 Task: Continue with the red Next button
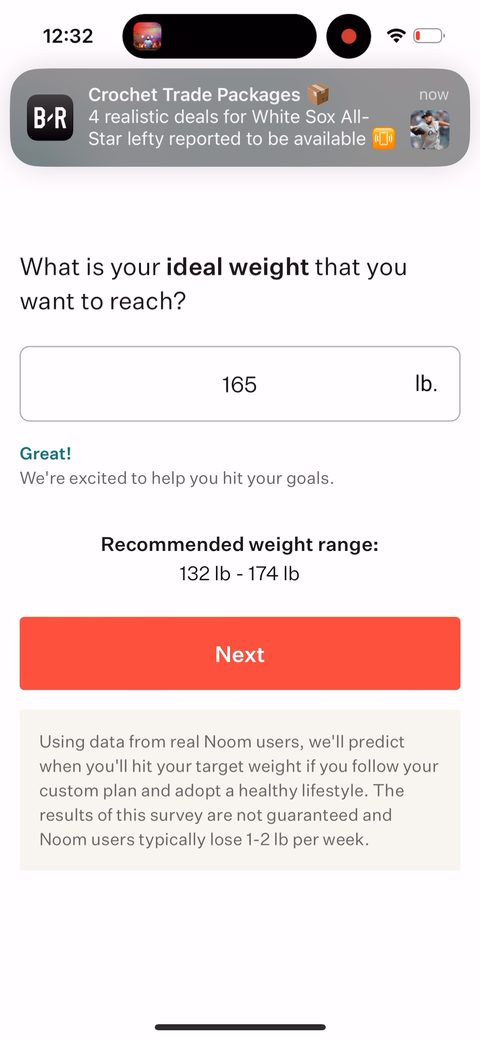(239, 653)
